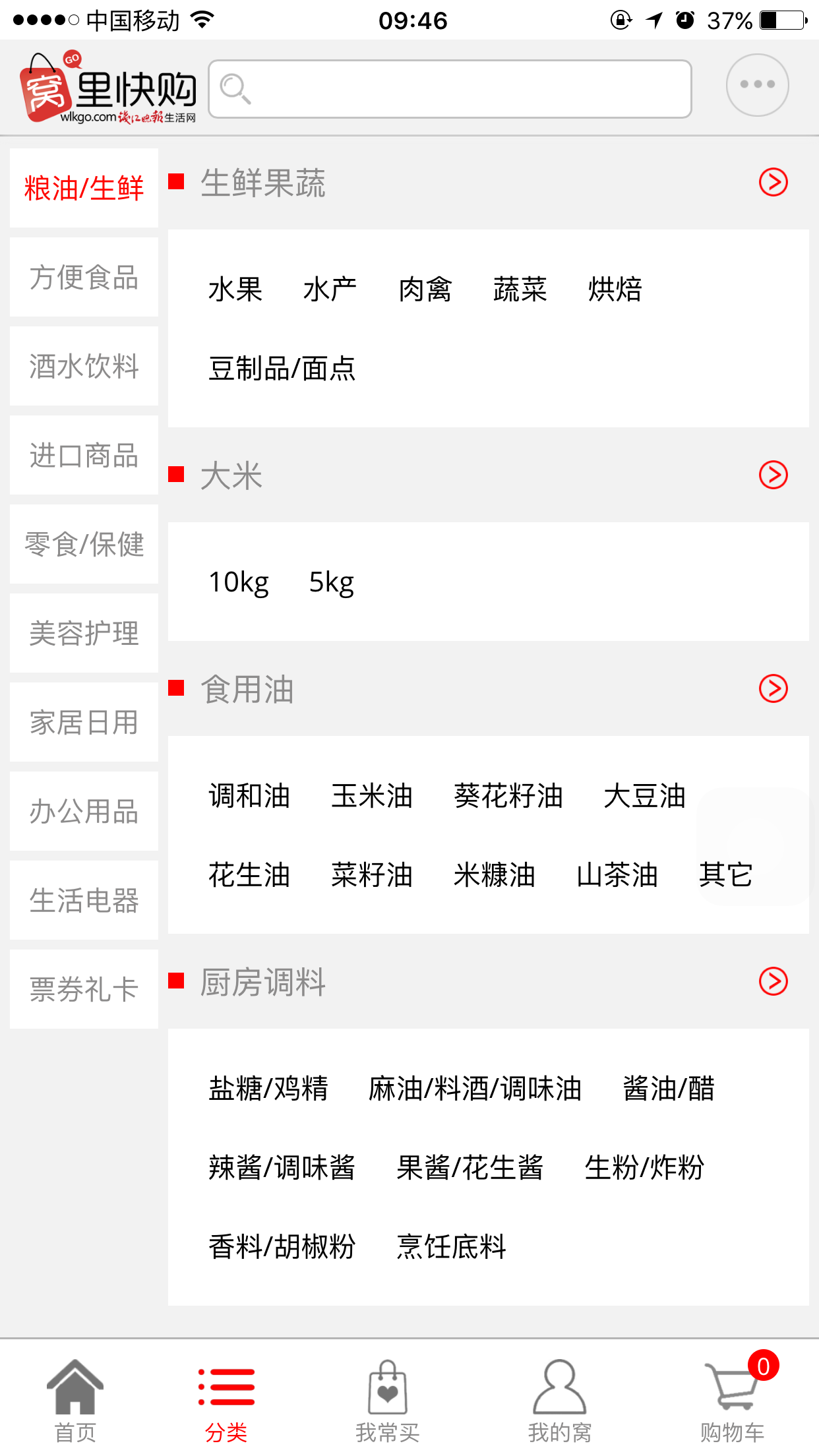Select the 10kg rice option
The height and width of the screenshot is (1456, 819).
click(239, 582)
